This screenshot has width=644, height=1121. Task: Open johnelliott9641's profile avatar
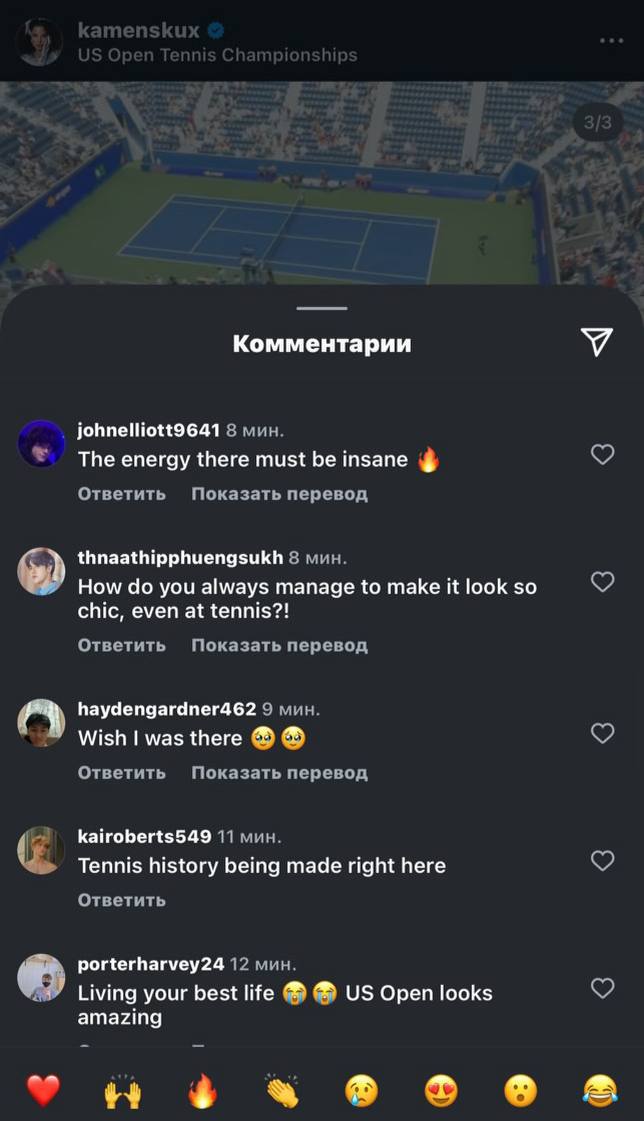(42, 444)
